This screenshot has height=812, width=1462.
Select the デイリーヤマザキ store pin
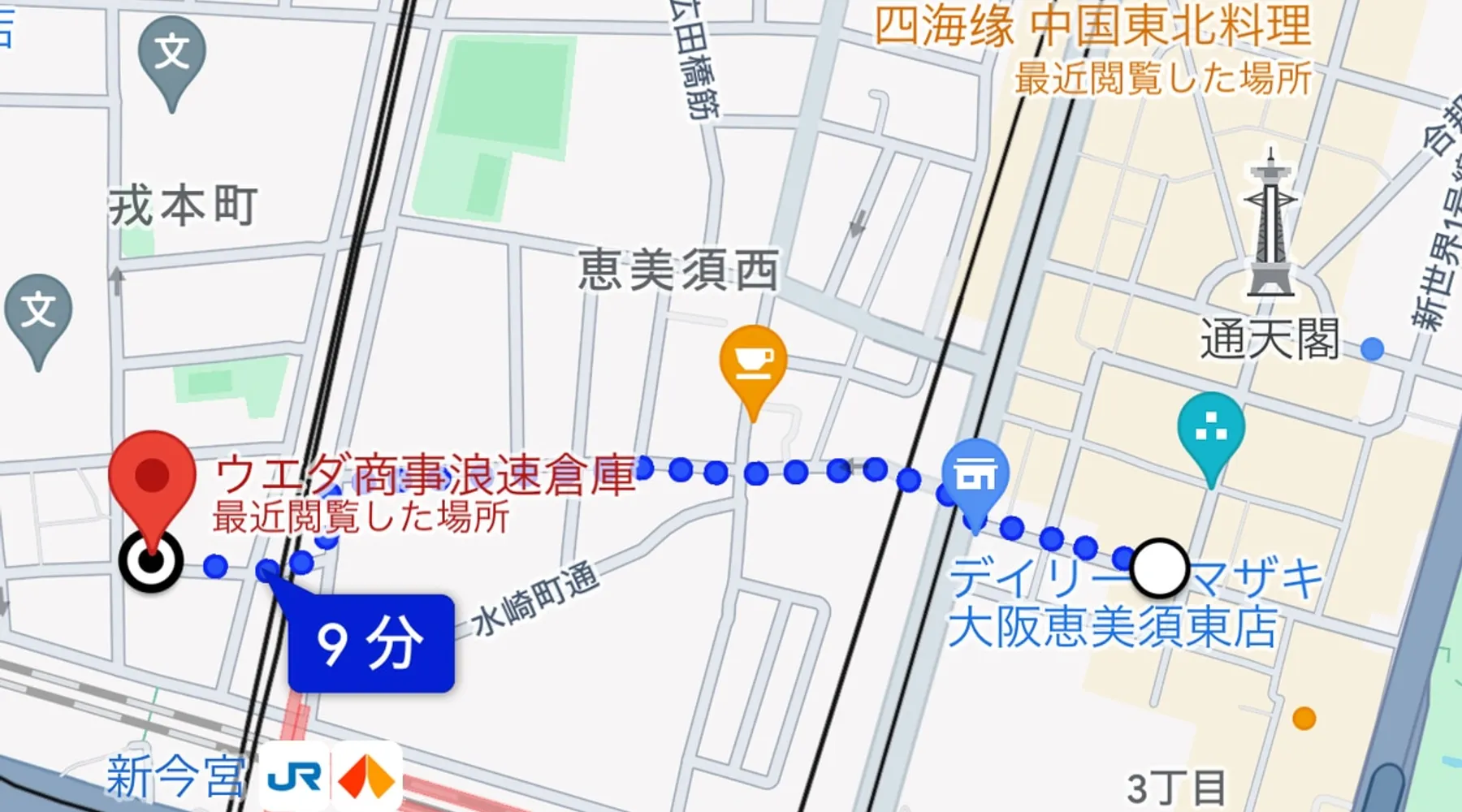click(x=975, y=478)
